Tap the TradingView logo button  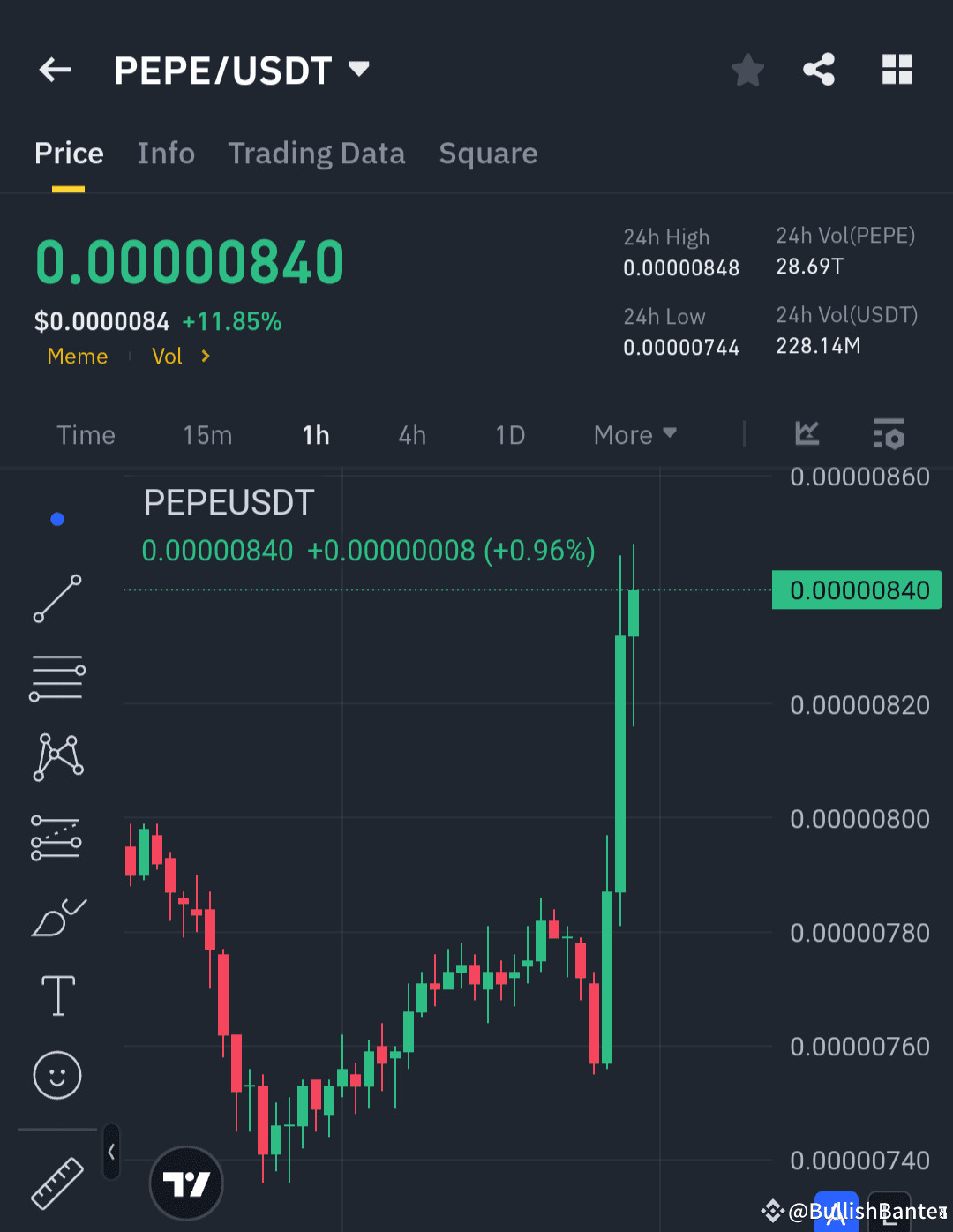(x=185, y=1183)
